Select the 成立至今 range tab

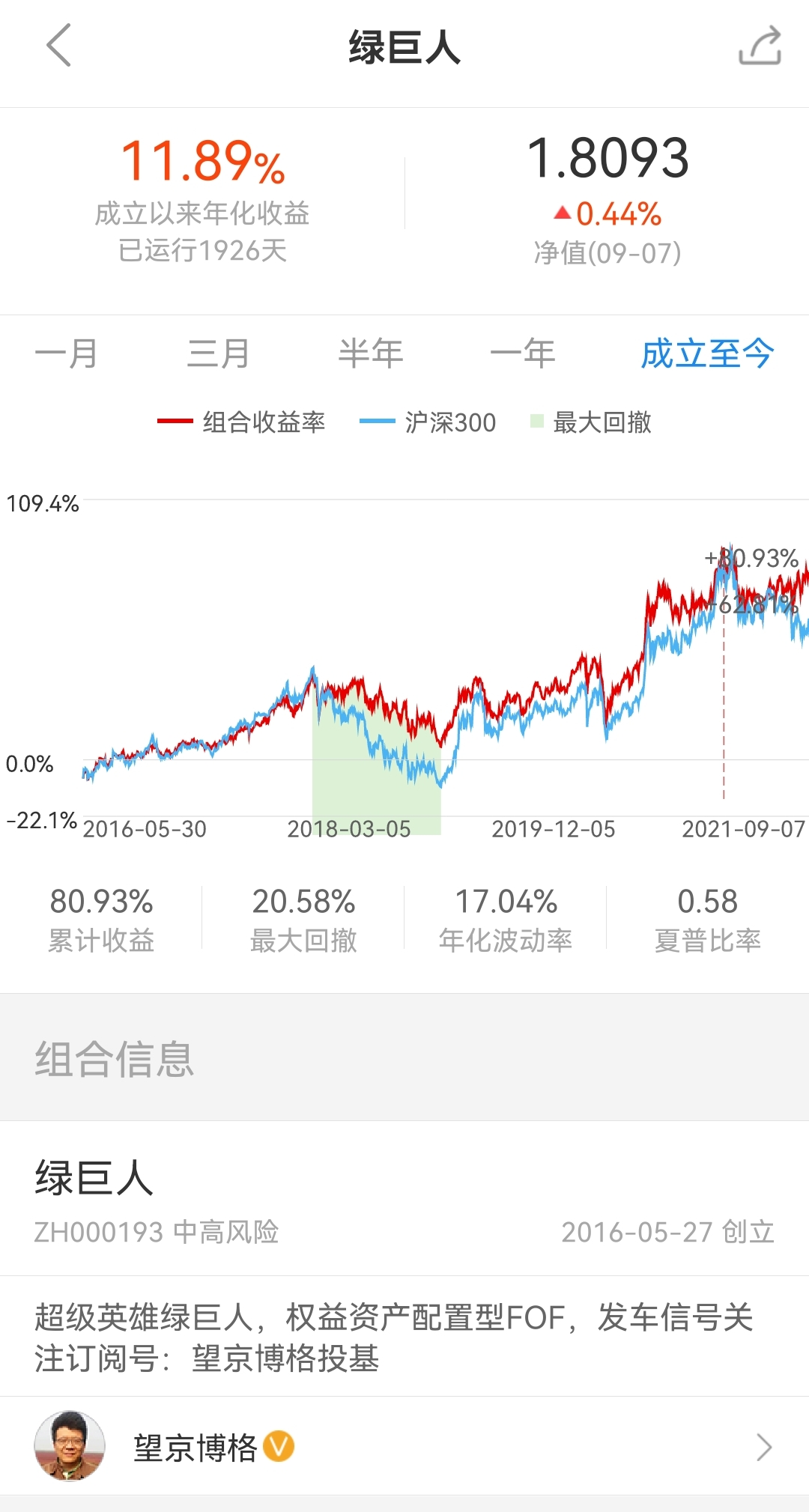coord(706,353)
